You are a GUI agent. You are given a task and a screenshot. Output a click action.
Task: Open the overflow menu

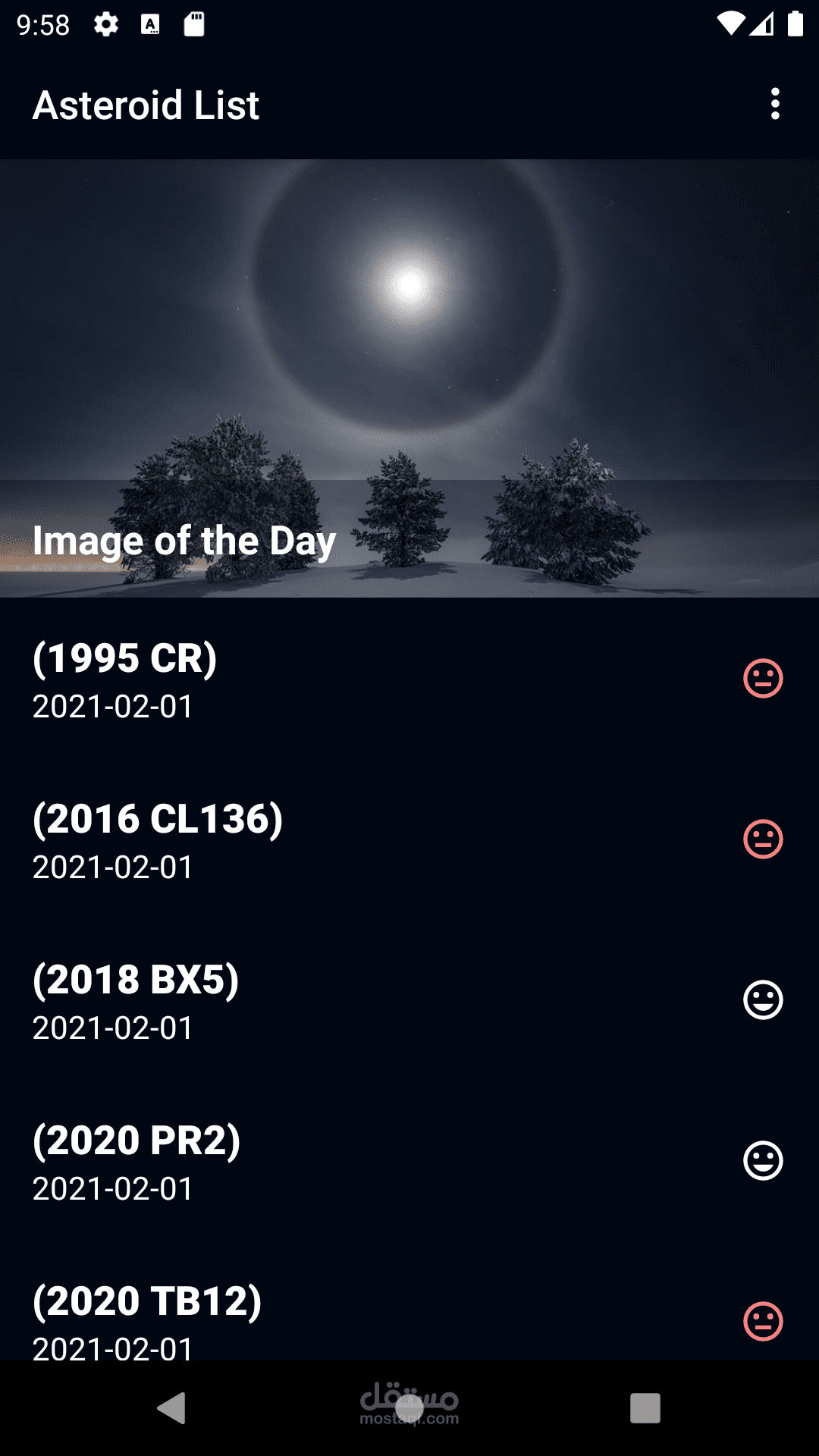774,104
